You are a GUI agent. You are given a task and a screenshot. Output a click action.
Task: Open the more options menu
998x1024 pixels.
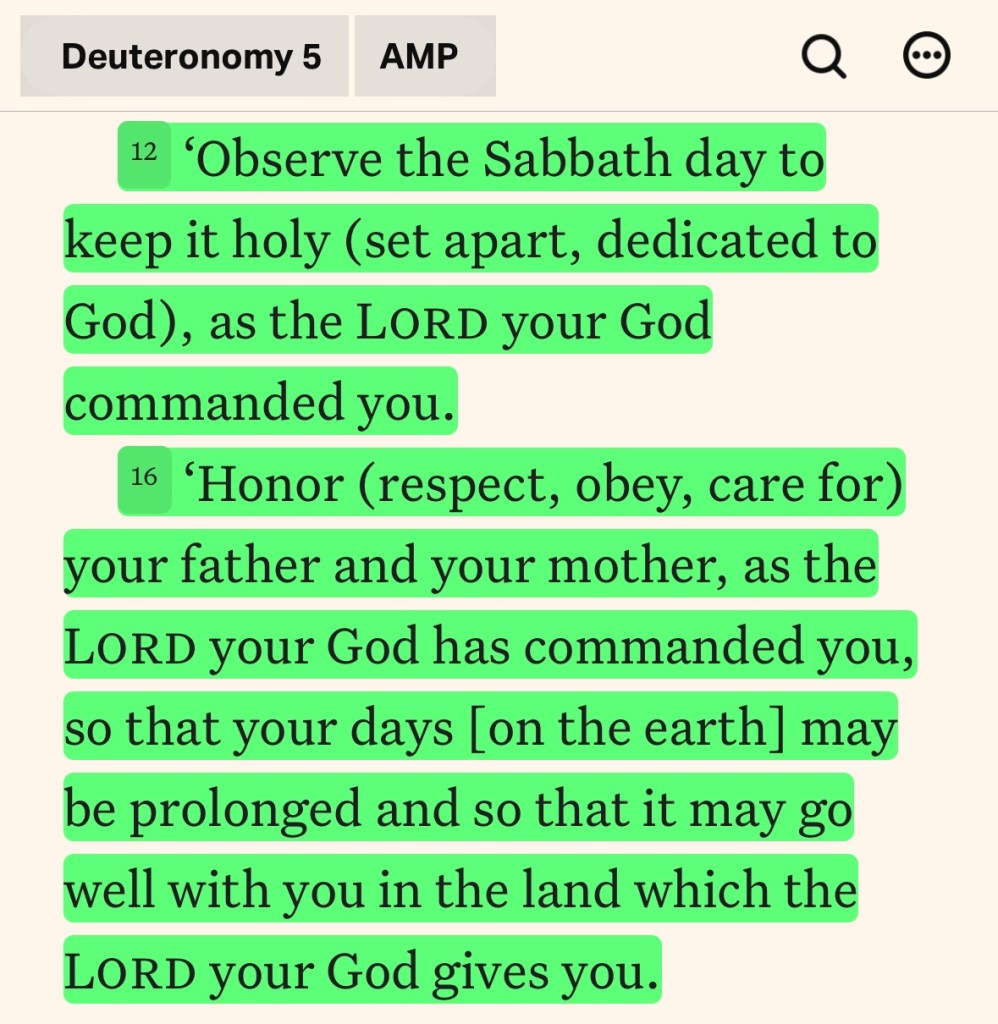(927, 57)
